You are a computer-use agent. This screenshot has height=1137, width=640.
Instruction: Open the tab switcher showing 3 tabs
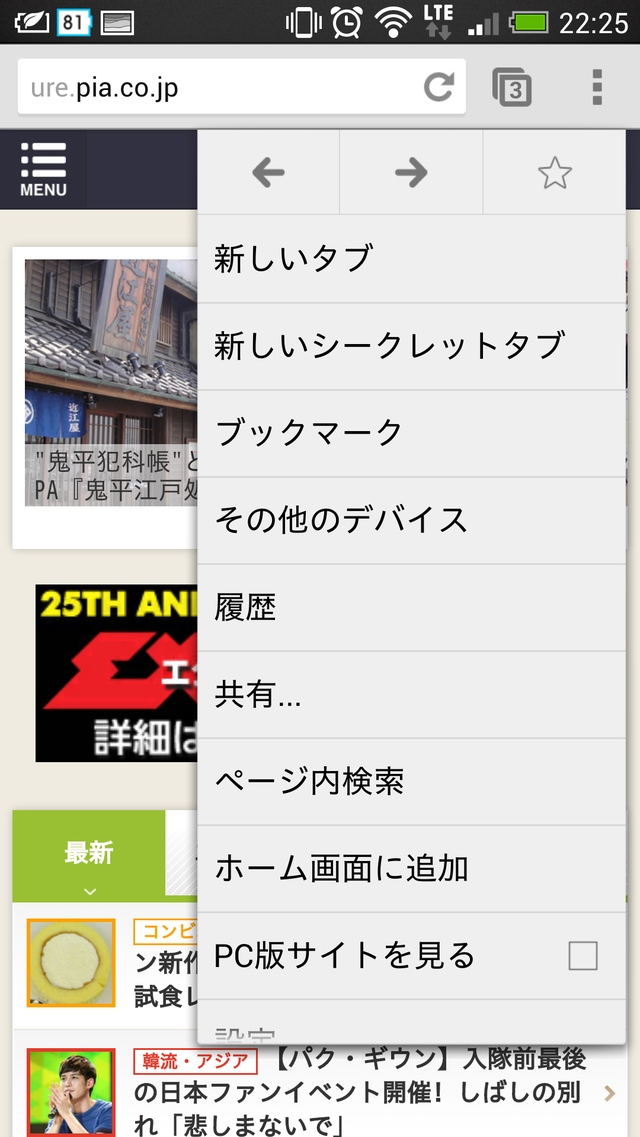[x=512, y=87]
